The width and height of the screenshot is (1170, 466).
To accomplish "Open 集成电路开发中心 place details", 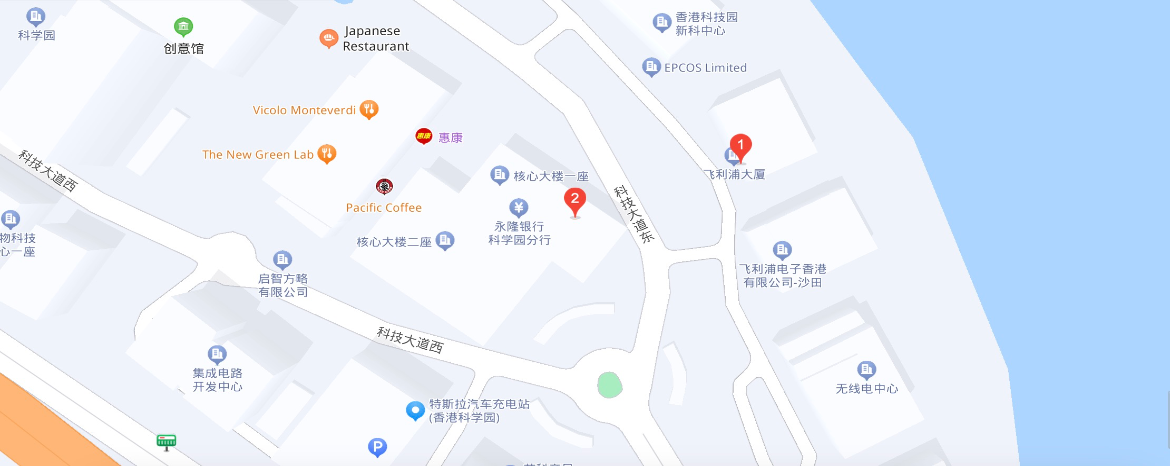I will coord(217,354).
